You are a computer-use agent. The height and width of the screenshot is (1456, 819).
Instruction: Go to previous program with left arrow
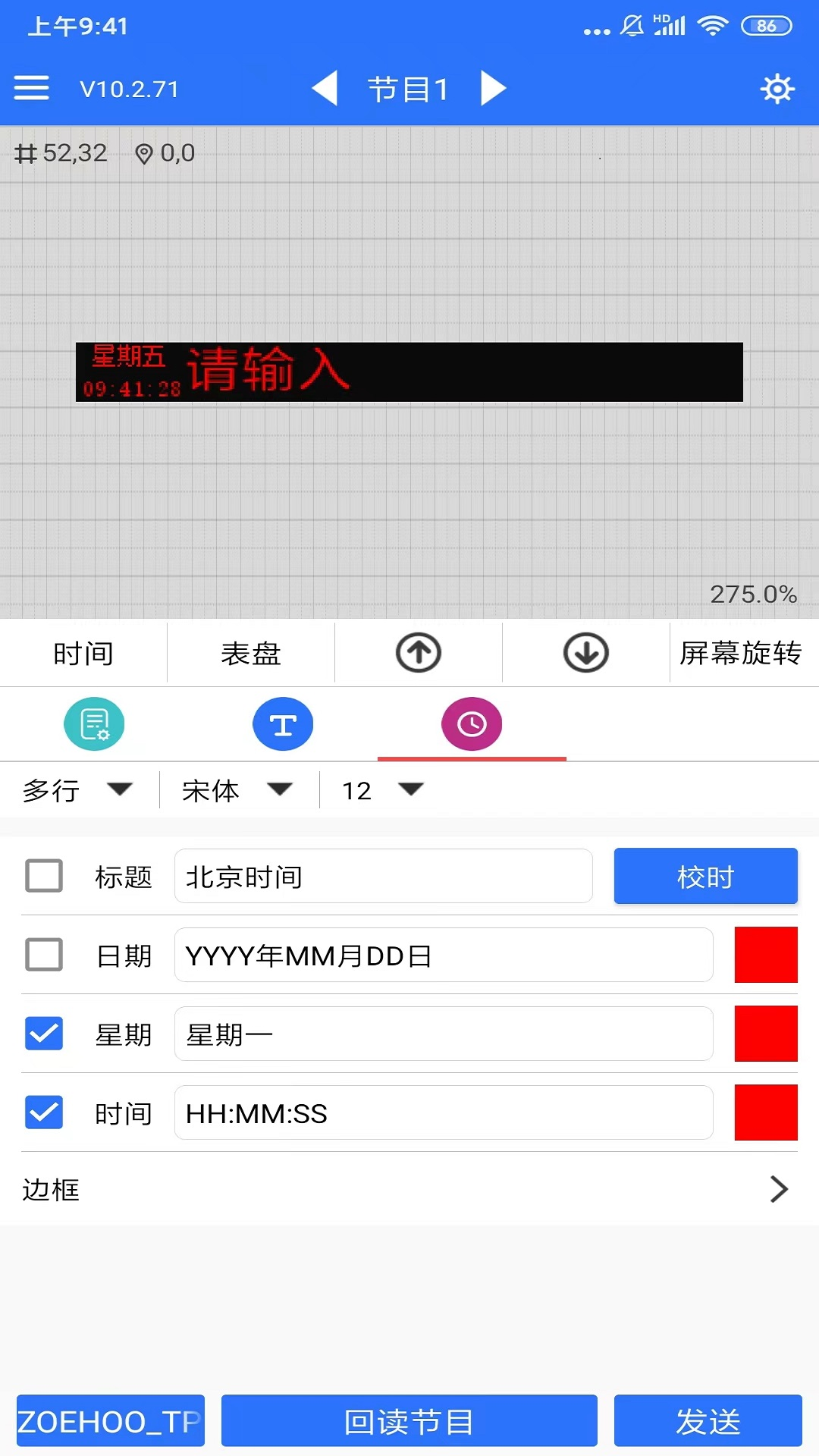pos(325,88)
